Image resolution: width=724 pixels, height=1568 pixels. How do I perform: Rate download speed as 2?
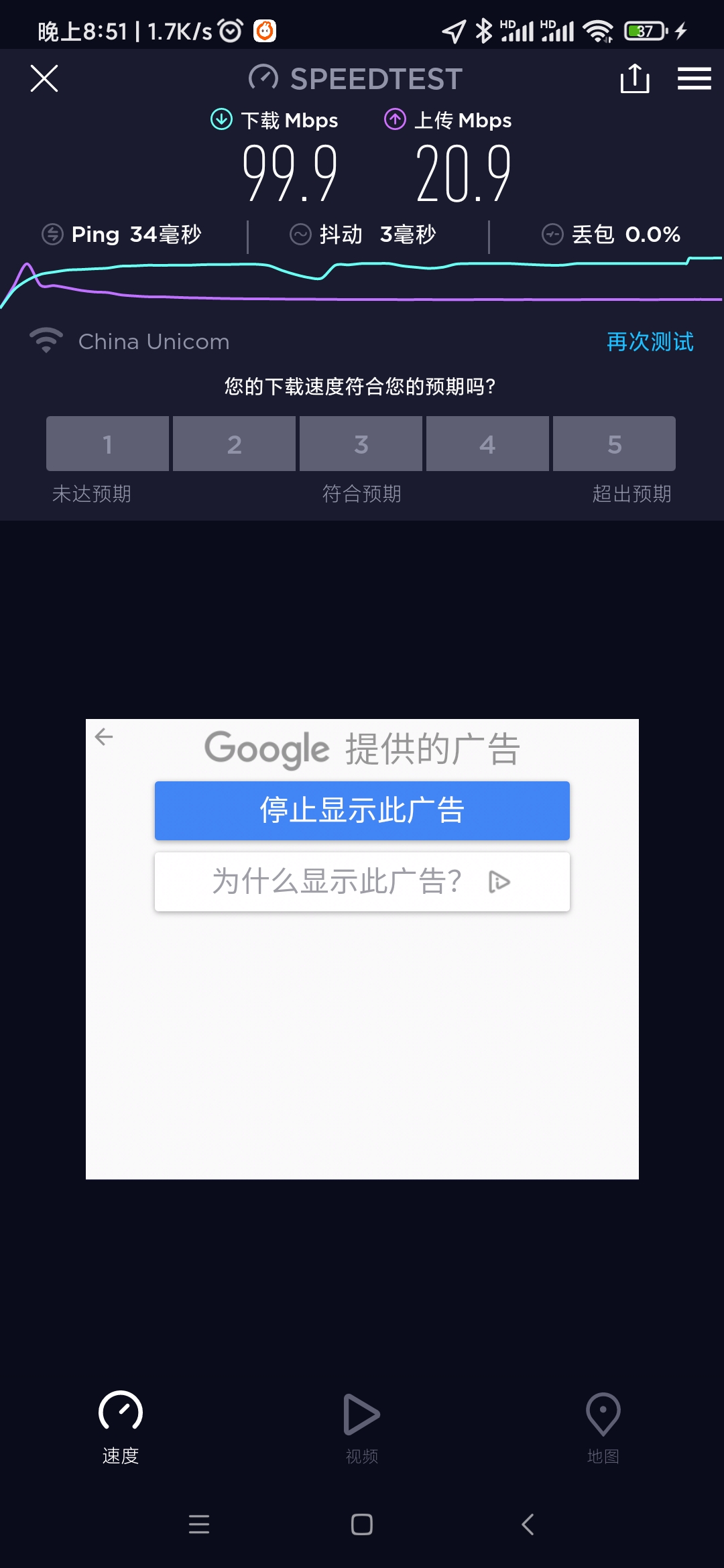[x=234, y=444]
